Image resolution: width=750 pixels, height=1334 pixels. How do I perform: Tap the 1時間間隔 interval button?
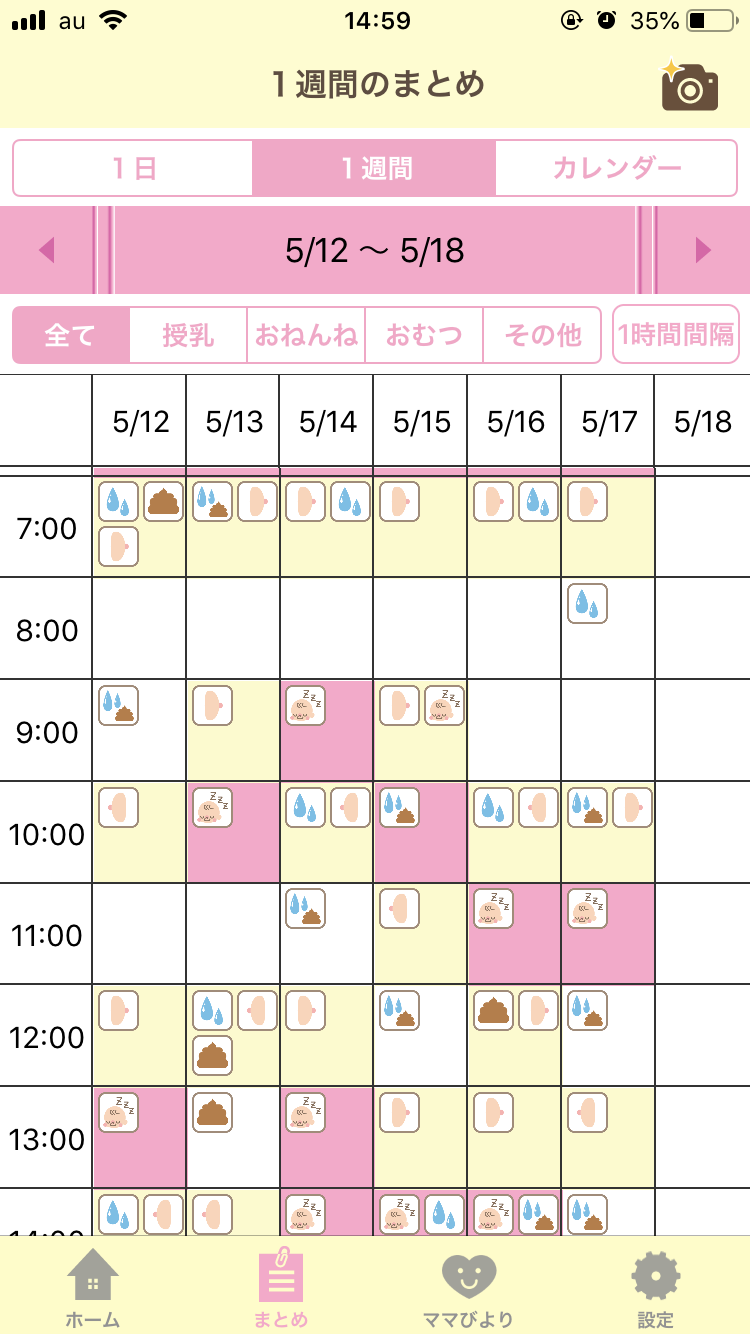point(676,334)
